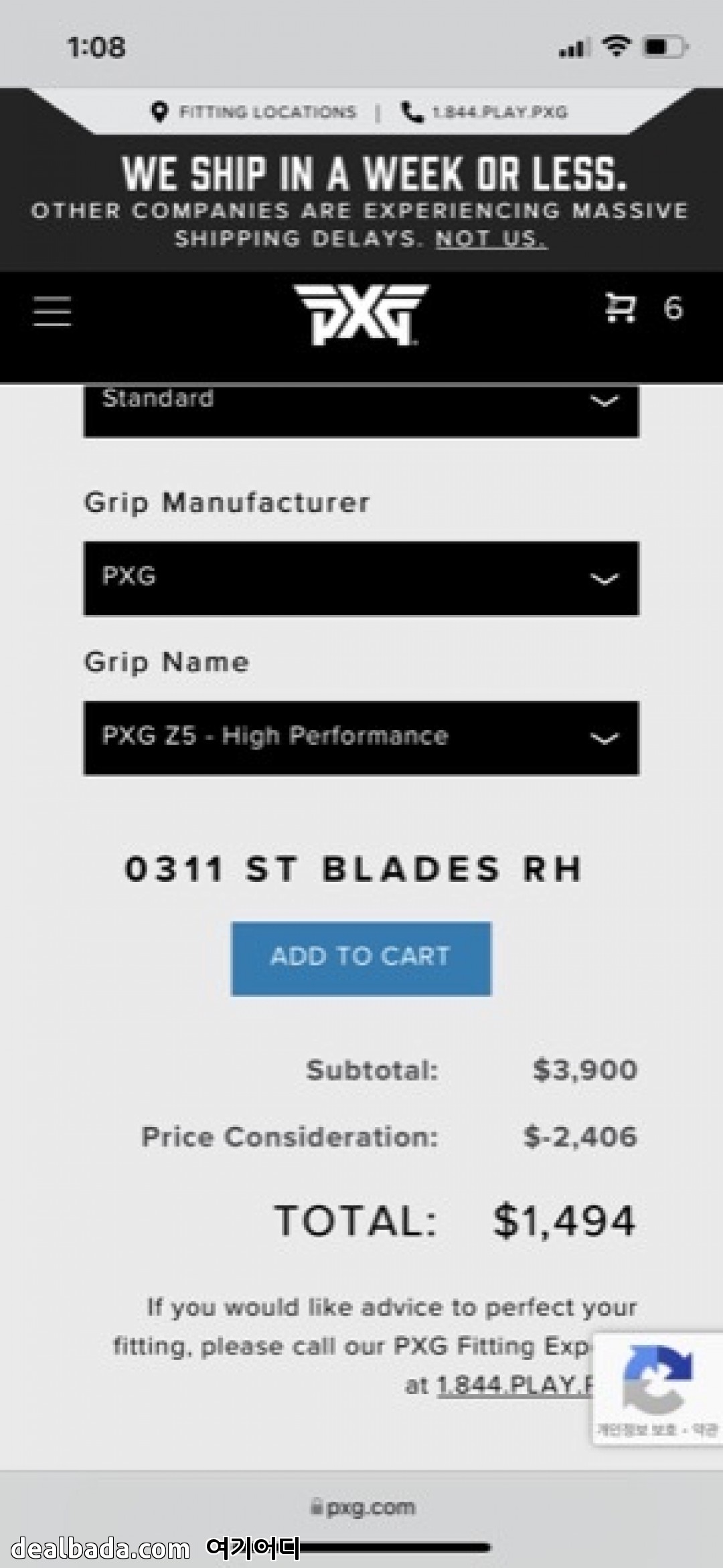Open the reCAPTCHA privacy badge

pos(657,1388)
